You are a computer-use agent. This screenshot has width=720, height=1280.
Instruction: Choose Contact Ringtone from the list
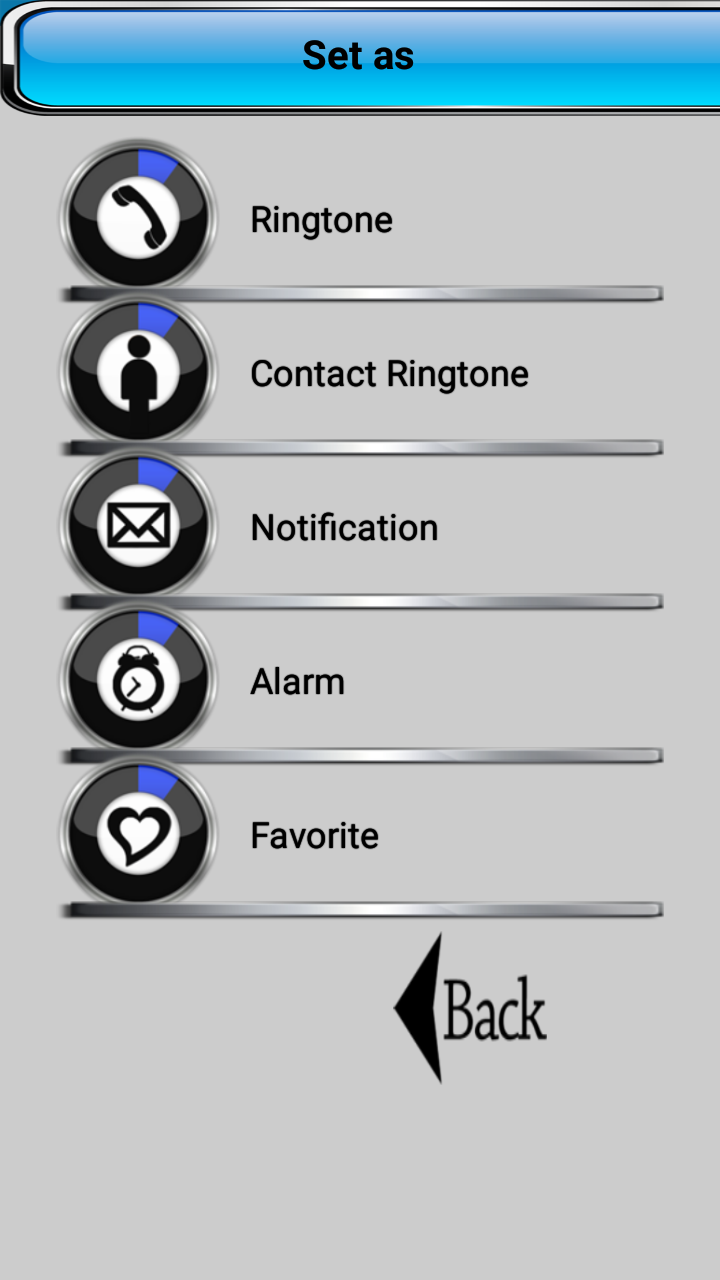[389, 374]
